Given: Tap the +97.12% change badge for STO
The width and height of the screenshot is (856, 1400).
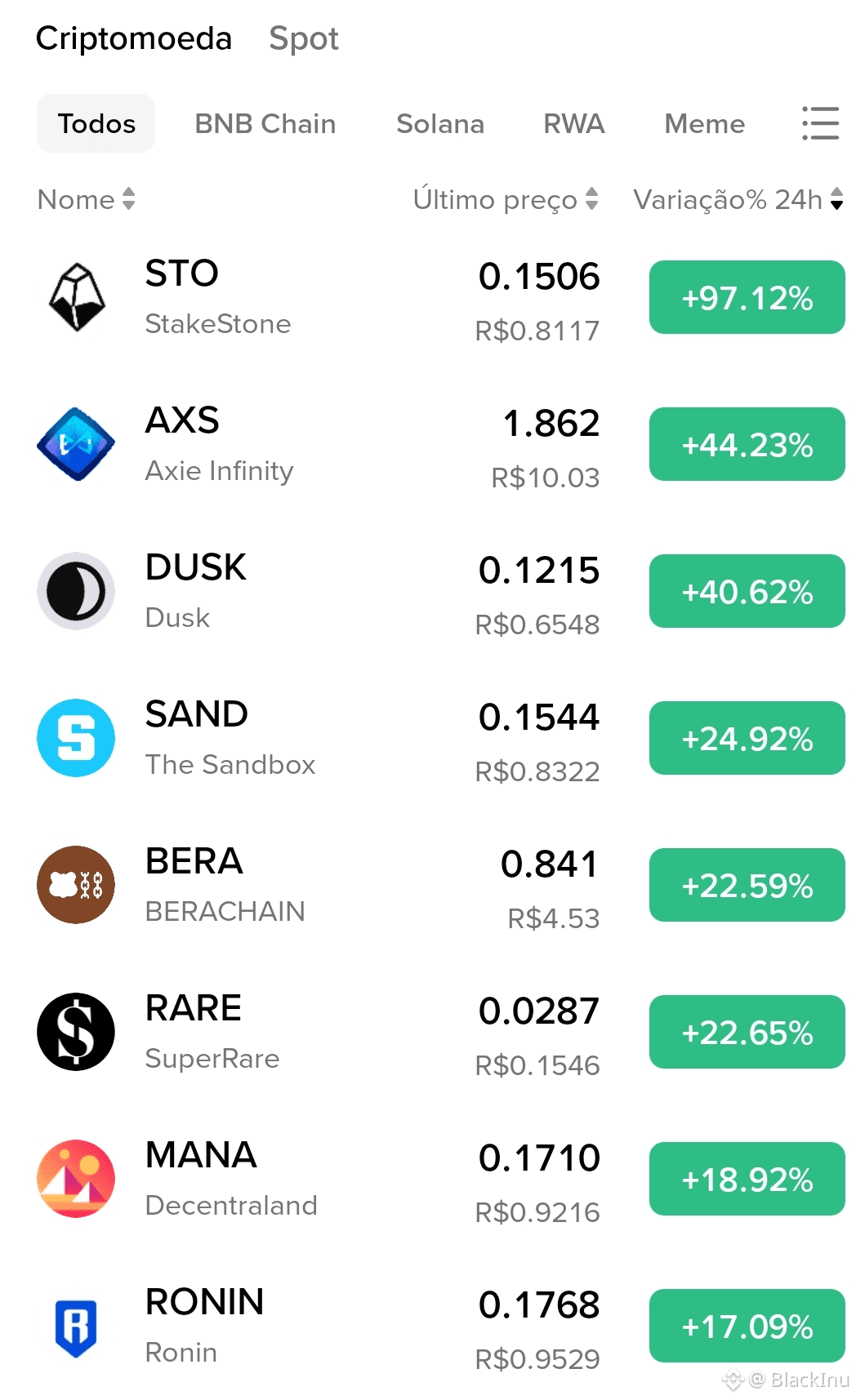Looking at the screenshot, I should (747, 298).
